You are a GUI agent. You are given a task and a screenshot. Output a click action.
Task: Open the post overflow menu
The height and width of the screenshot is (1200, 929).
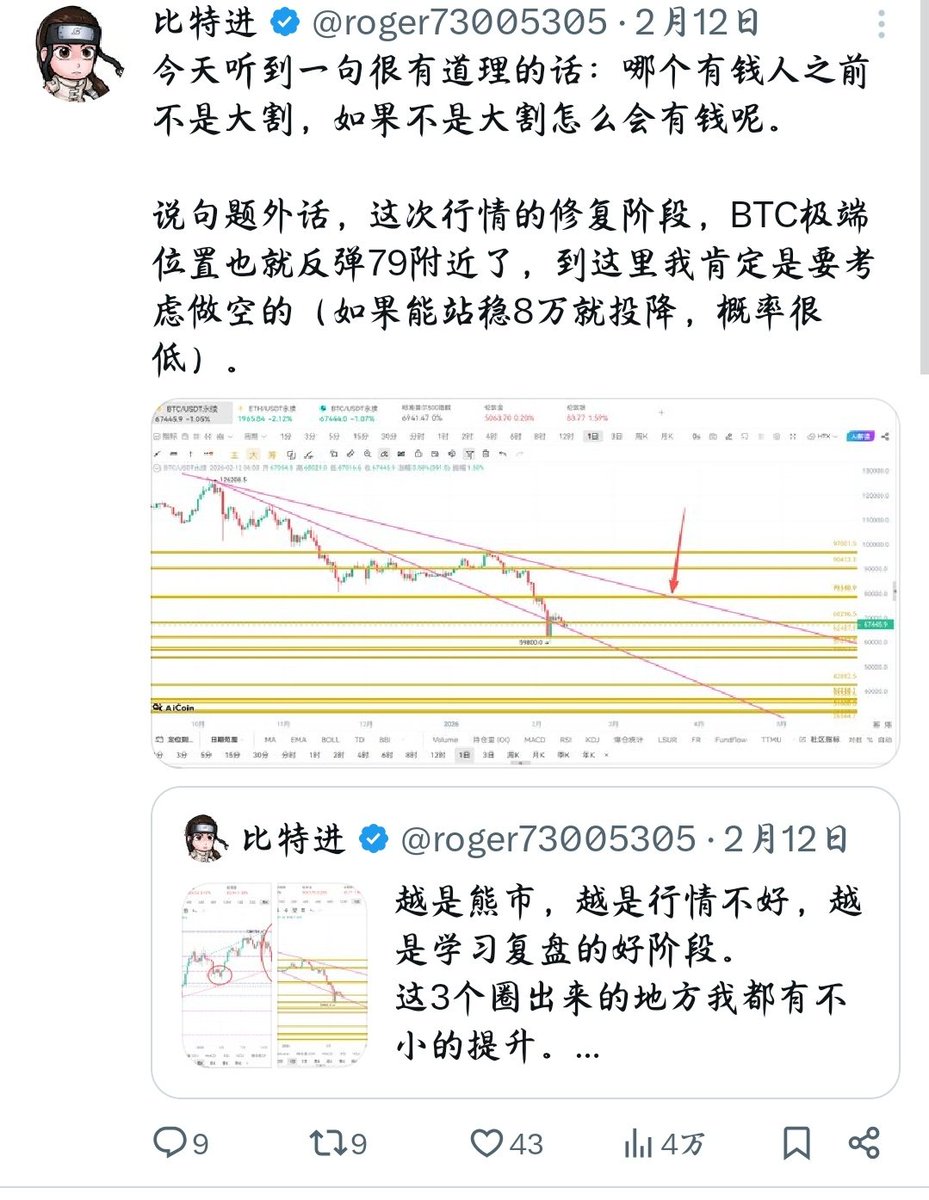pyautogui.click(x=880, y=21)
